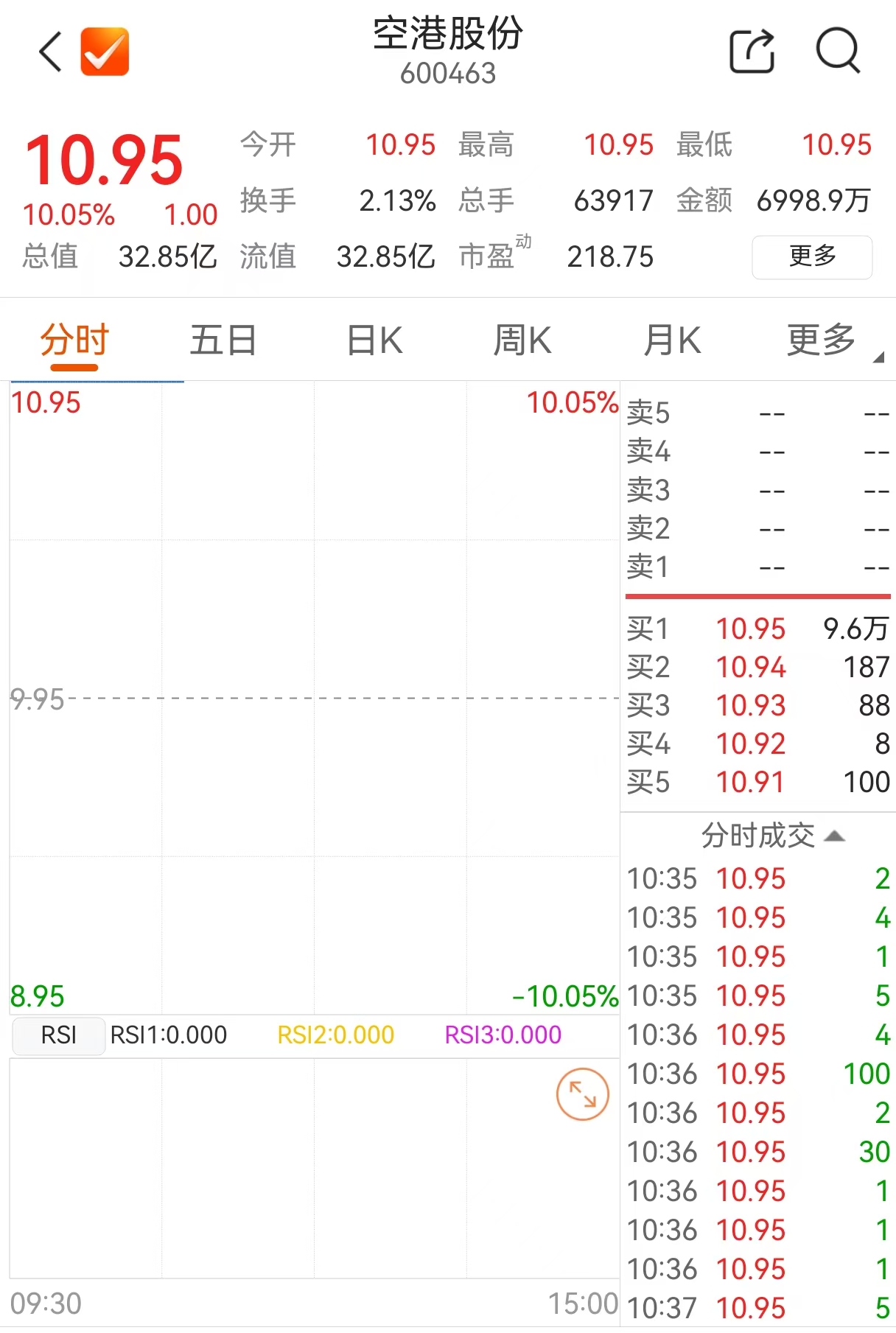Show more quote details via 更多 button
The width and height of the screenshot is (896, 1333).
click(812, 256)
